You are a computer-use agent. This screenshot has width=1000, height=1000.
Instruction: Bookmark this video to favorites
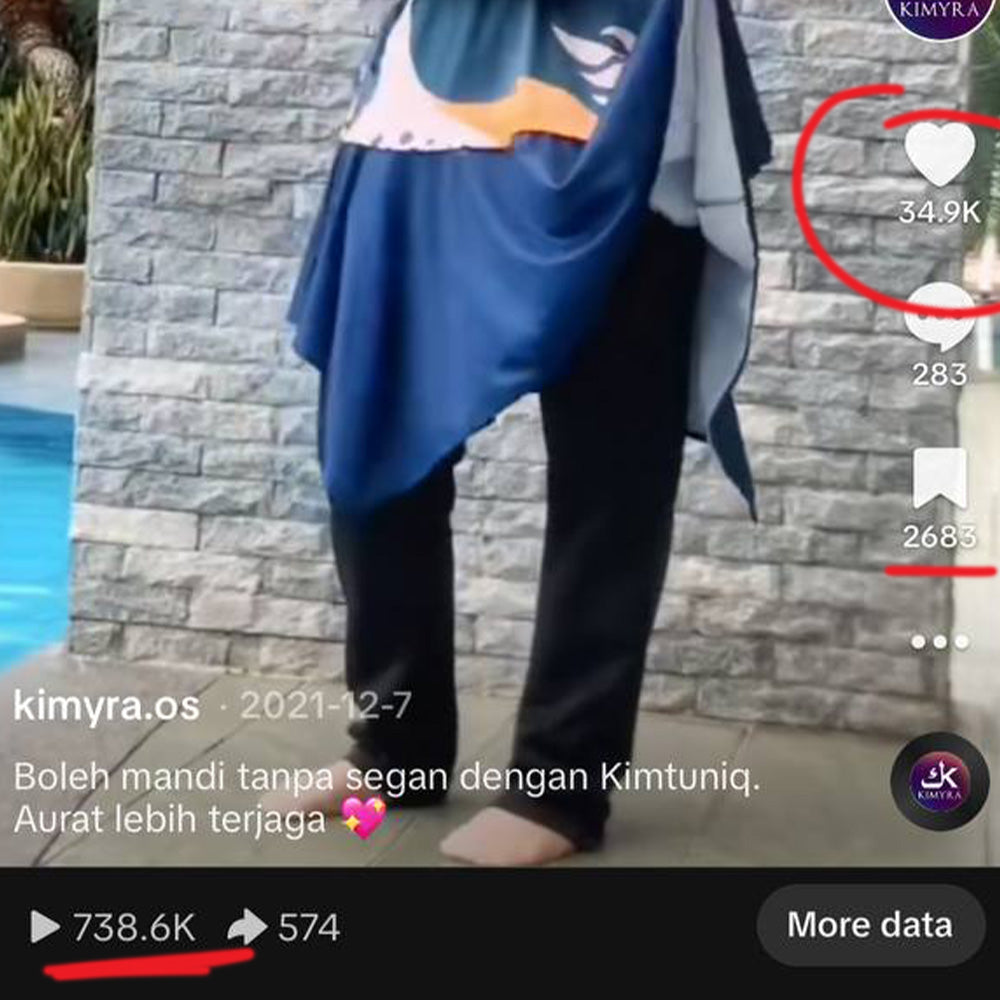tap(939, 478)
